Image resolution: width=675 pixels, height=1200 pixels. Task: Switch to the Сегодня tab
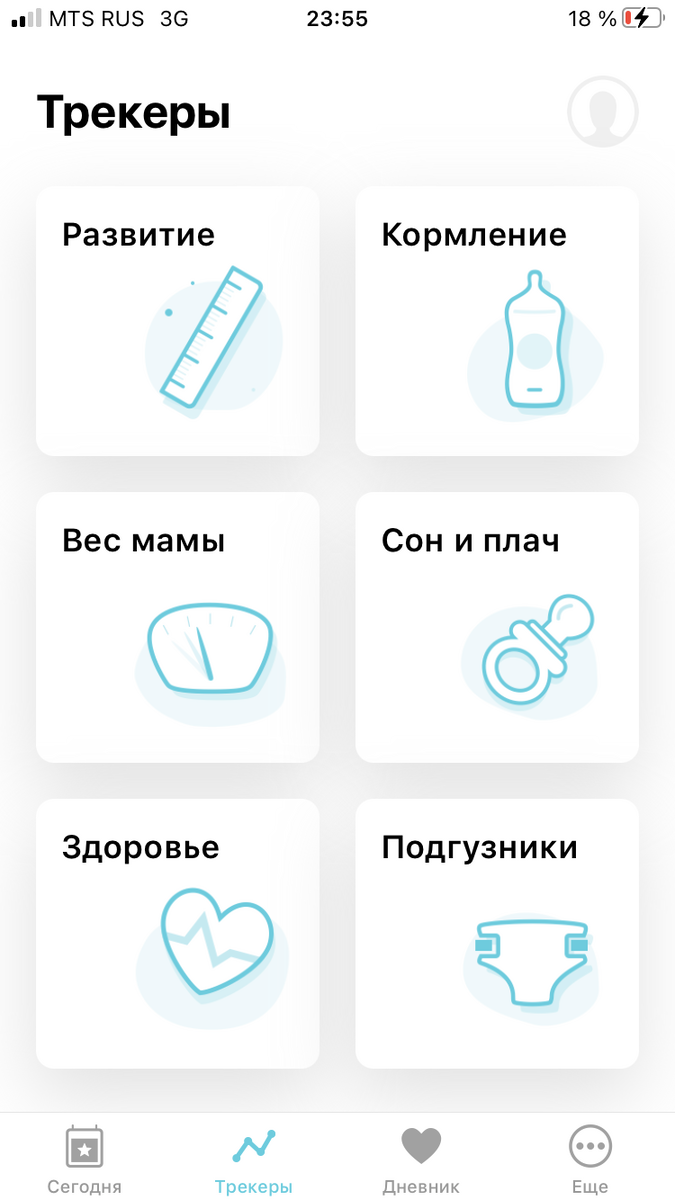point(85,1159)
